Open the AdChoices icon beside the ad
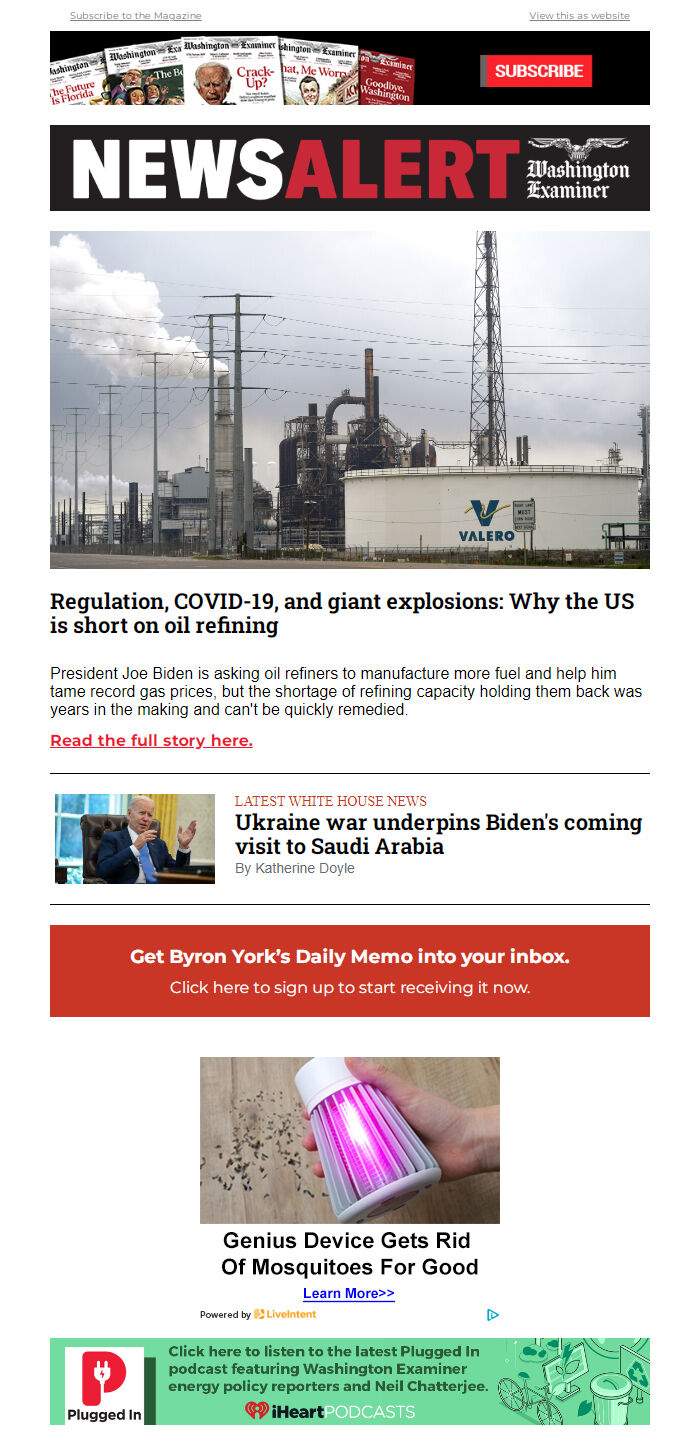Screen dimensions: 700x1449 pyautogui.click(x=493, y=1315)
